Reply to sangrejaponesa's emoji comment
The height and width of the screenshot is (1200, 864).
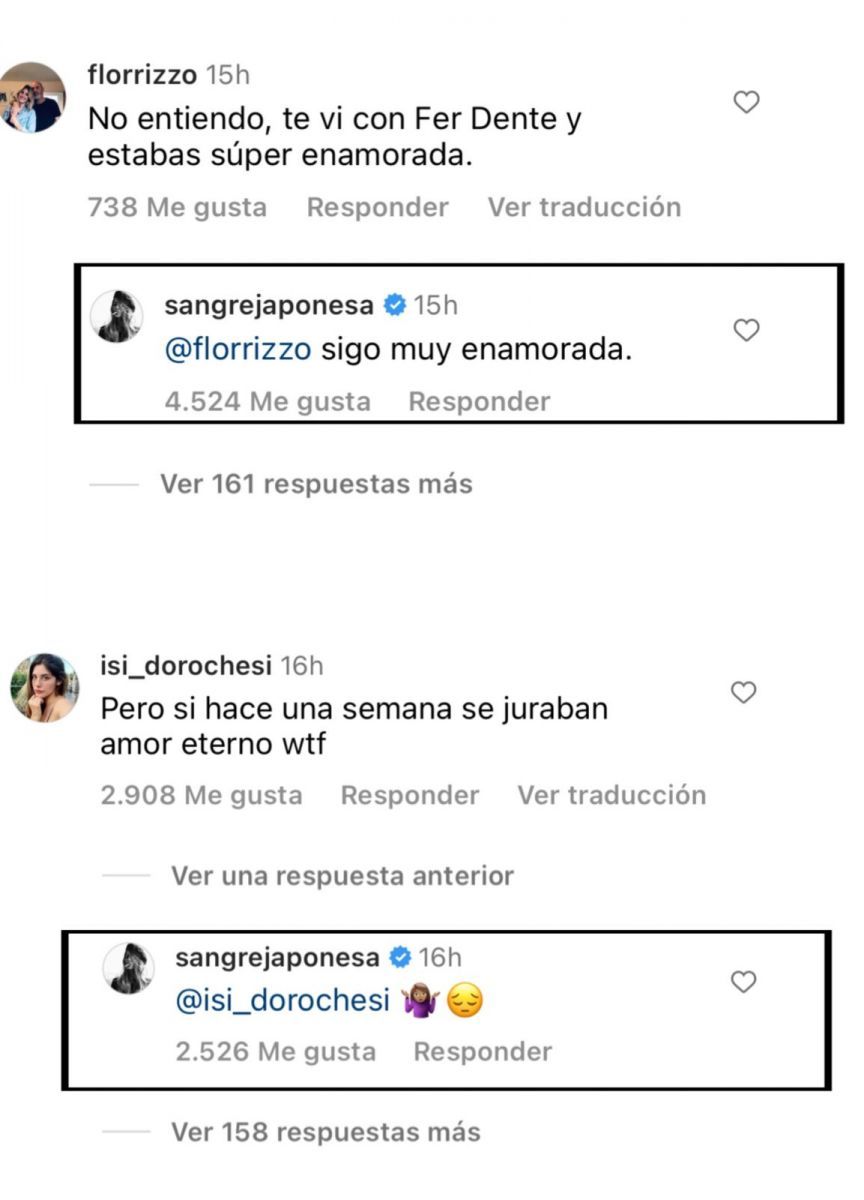[482, 1051]
